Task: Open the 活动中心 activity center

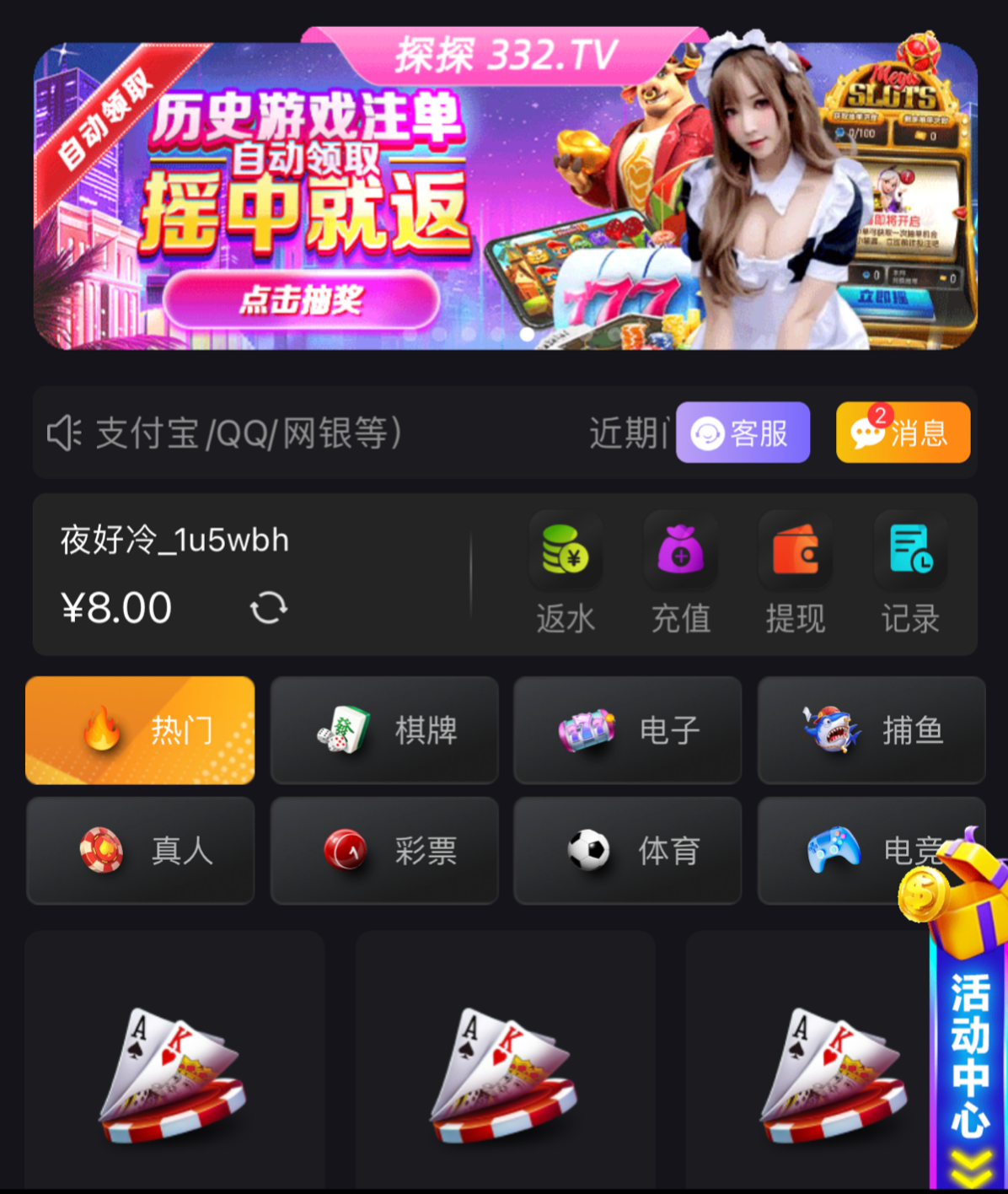Action: coord(969,1054)
